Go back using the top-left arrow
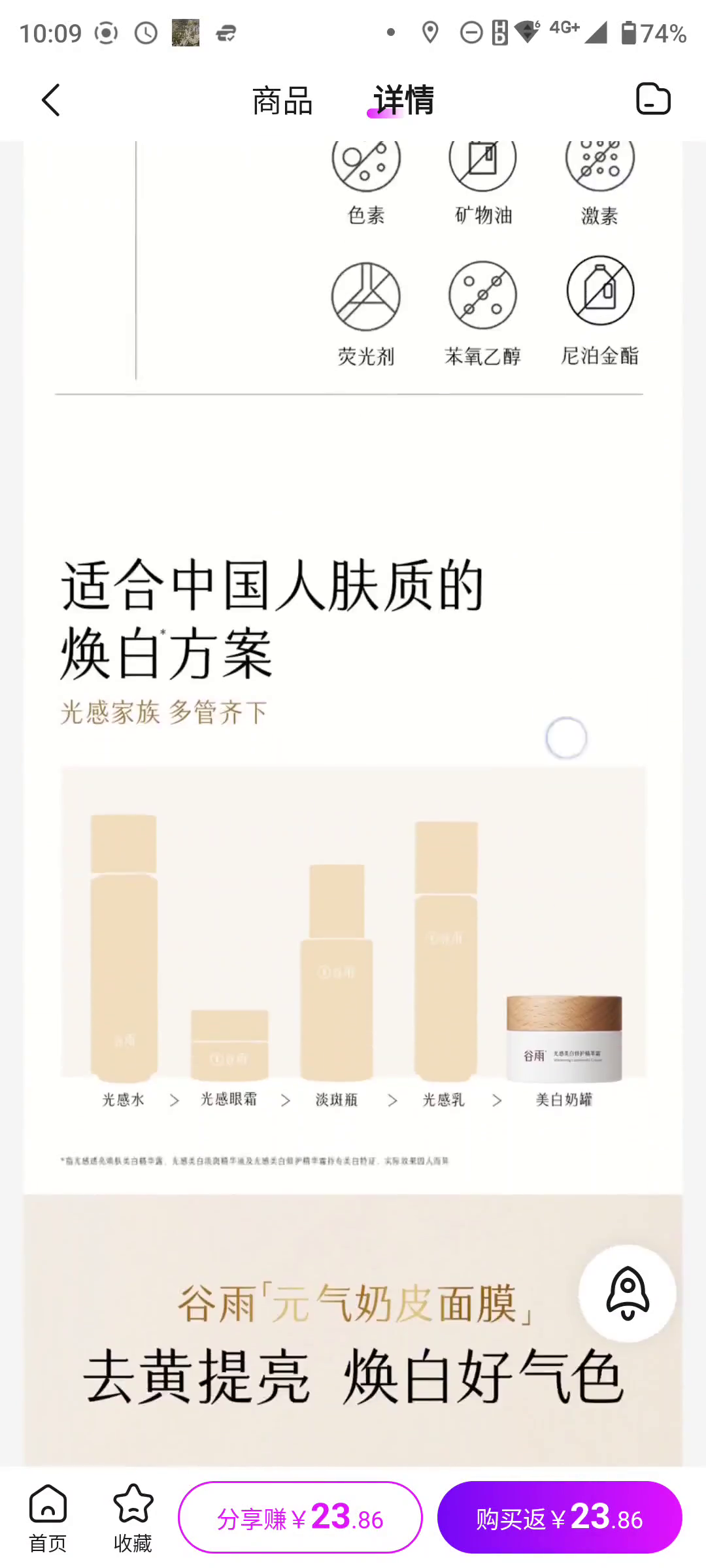 point(50,101)
